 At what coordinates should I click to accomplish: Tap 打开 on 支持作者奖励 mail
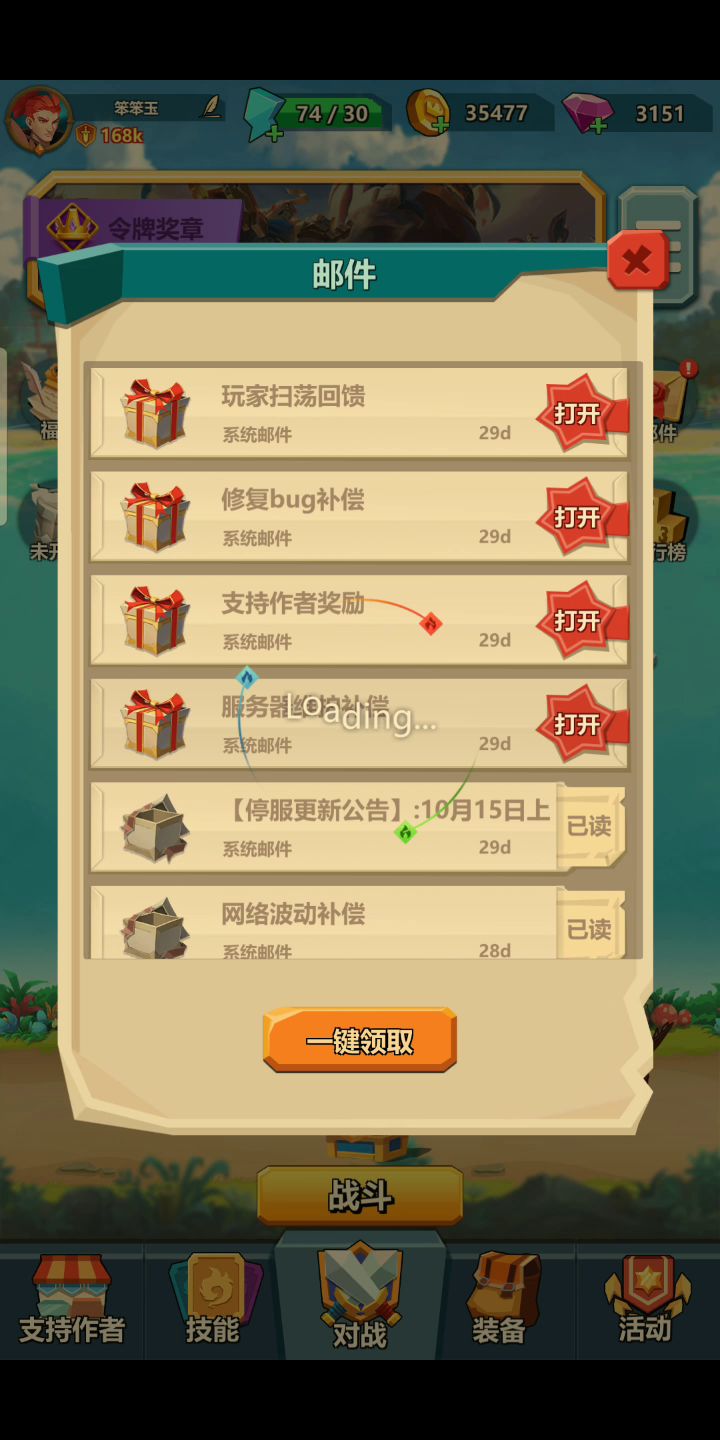(579, 621)
